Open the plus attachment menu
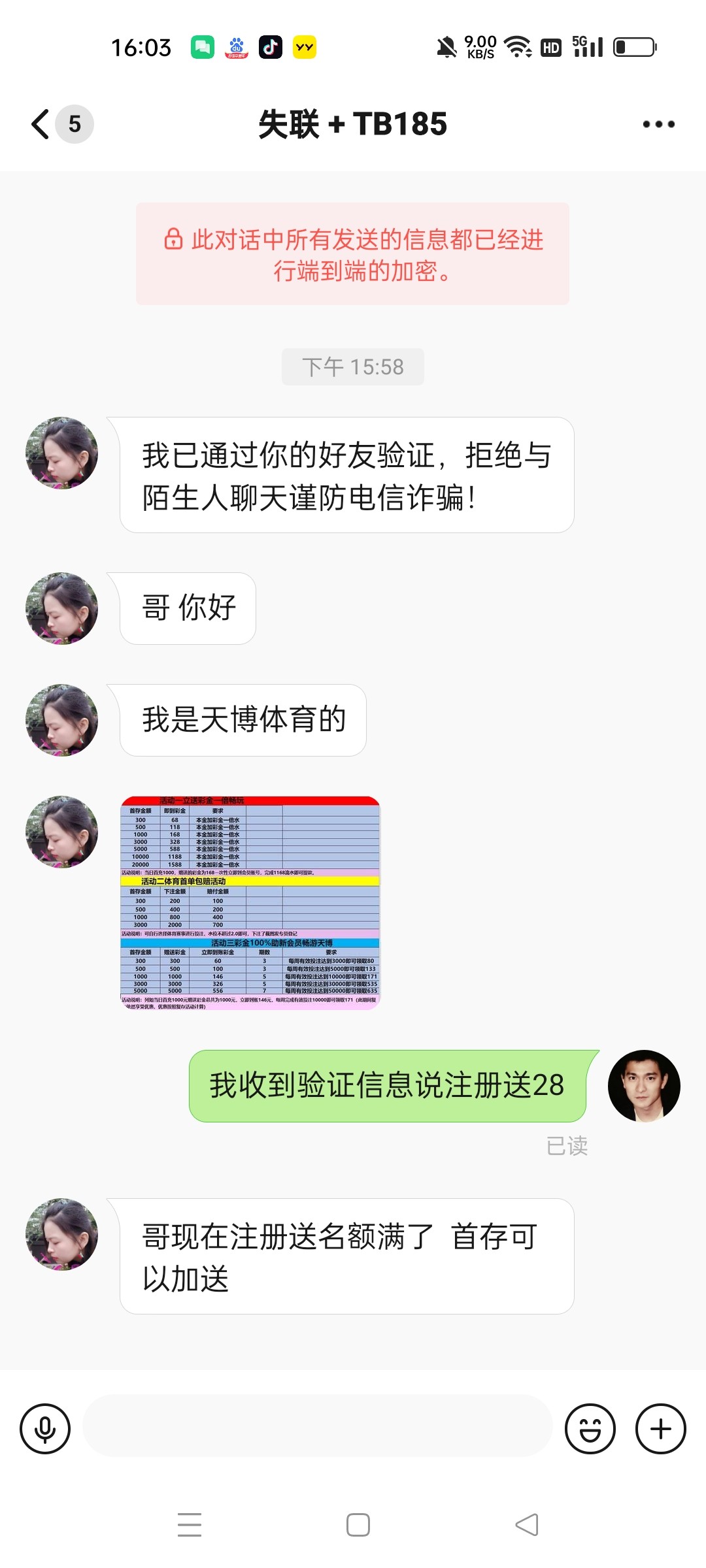The height and width of the screenshot is (1568, 706). [660, 1429]
